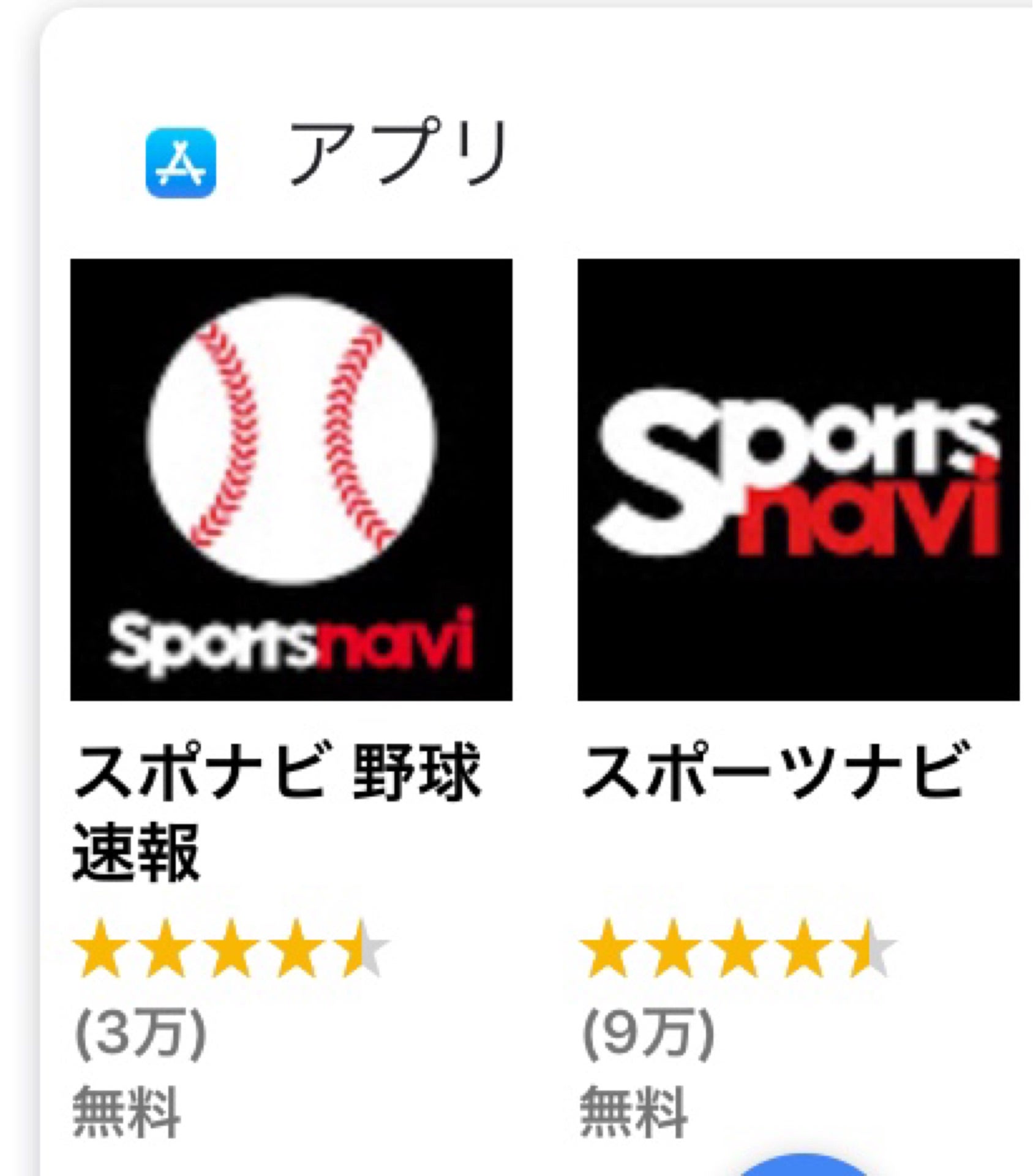Open the スポナビ 野球速報 app card

tap(291, 480)
